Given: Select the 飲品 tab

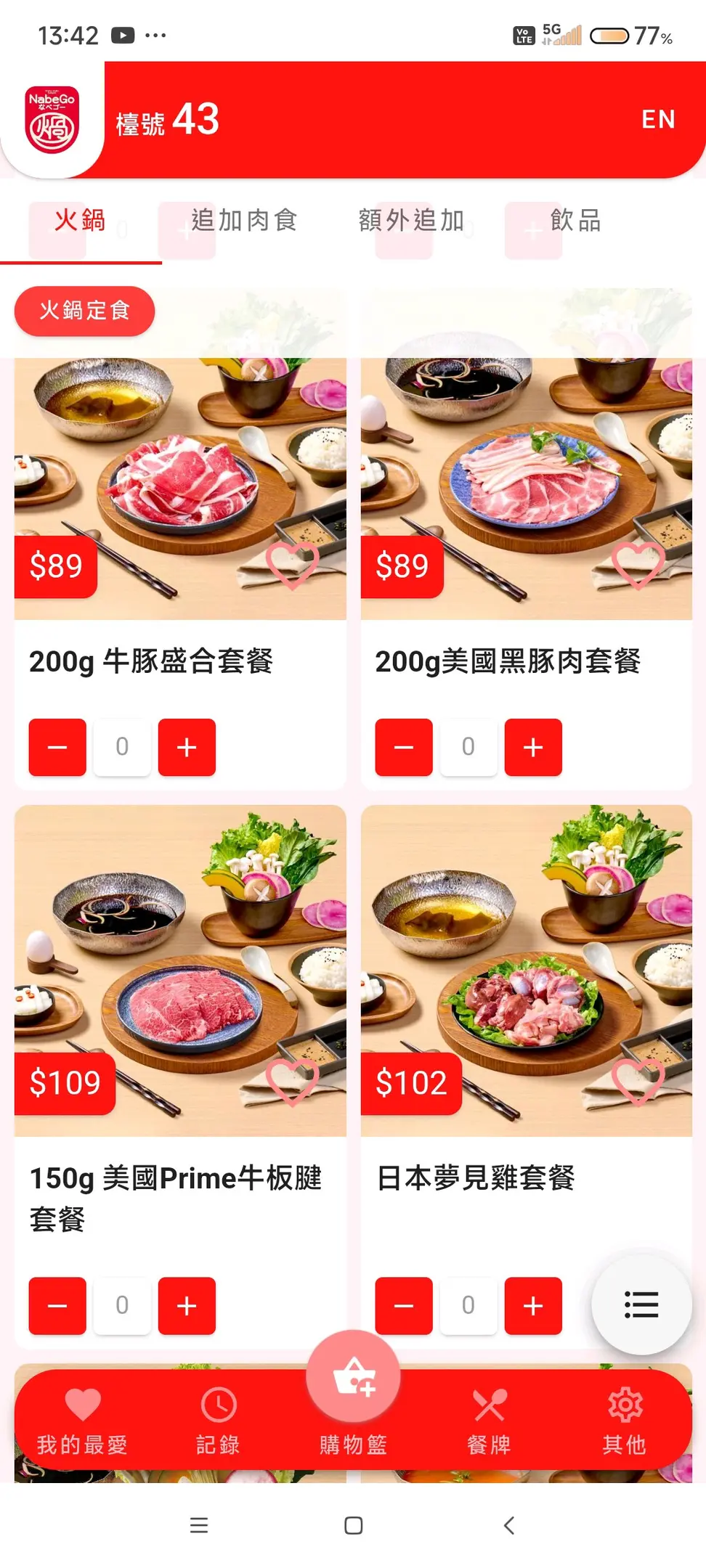Looking at the screenshot, I should (x=575, y=220).
